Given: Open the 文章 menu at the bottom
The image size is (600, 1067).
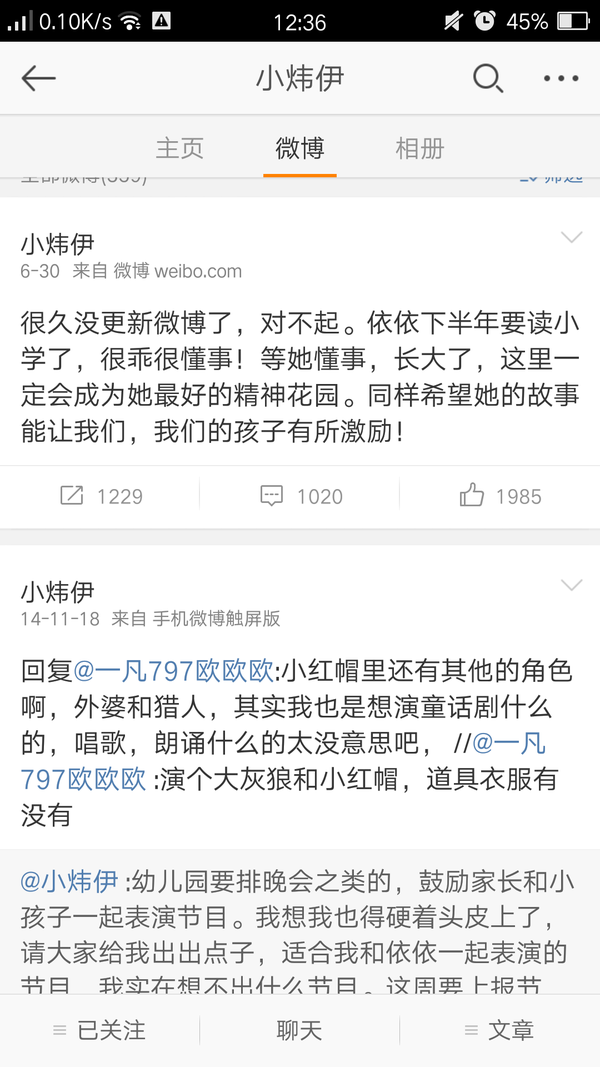Looking at the screenshot, I should 500,1030.
